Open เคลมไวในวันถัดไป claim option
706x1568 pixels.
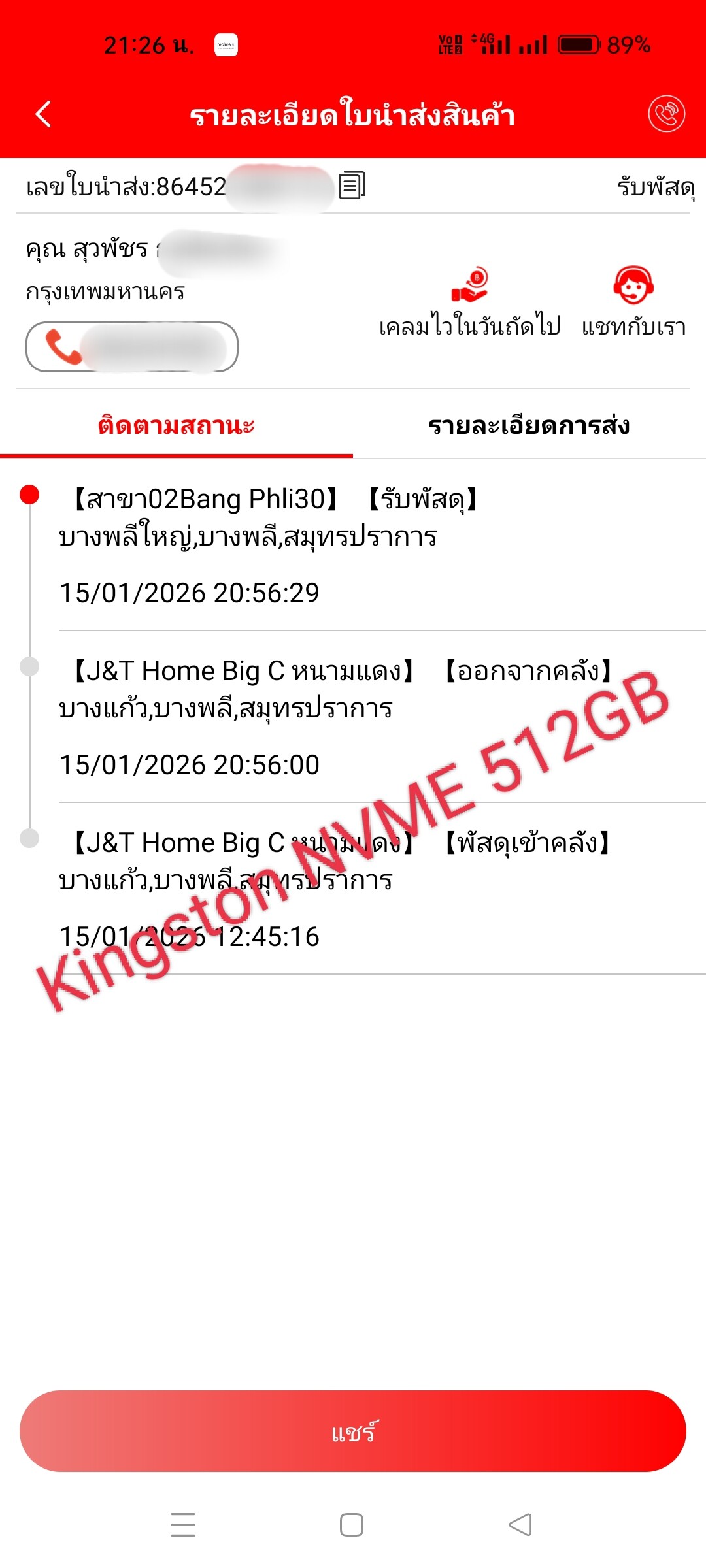[x=470, y=302]
